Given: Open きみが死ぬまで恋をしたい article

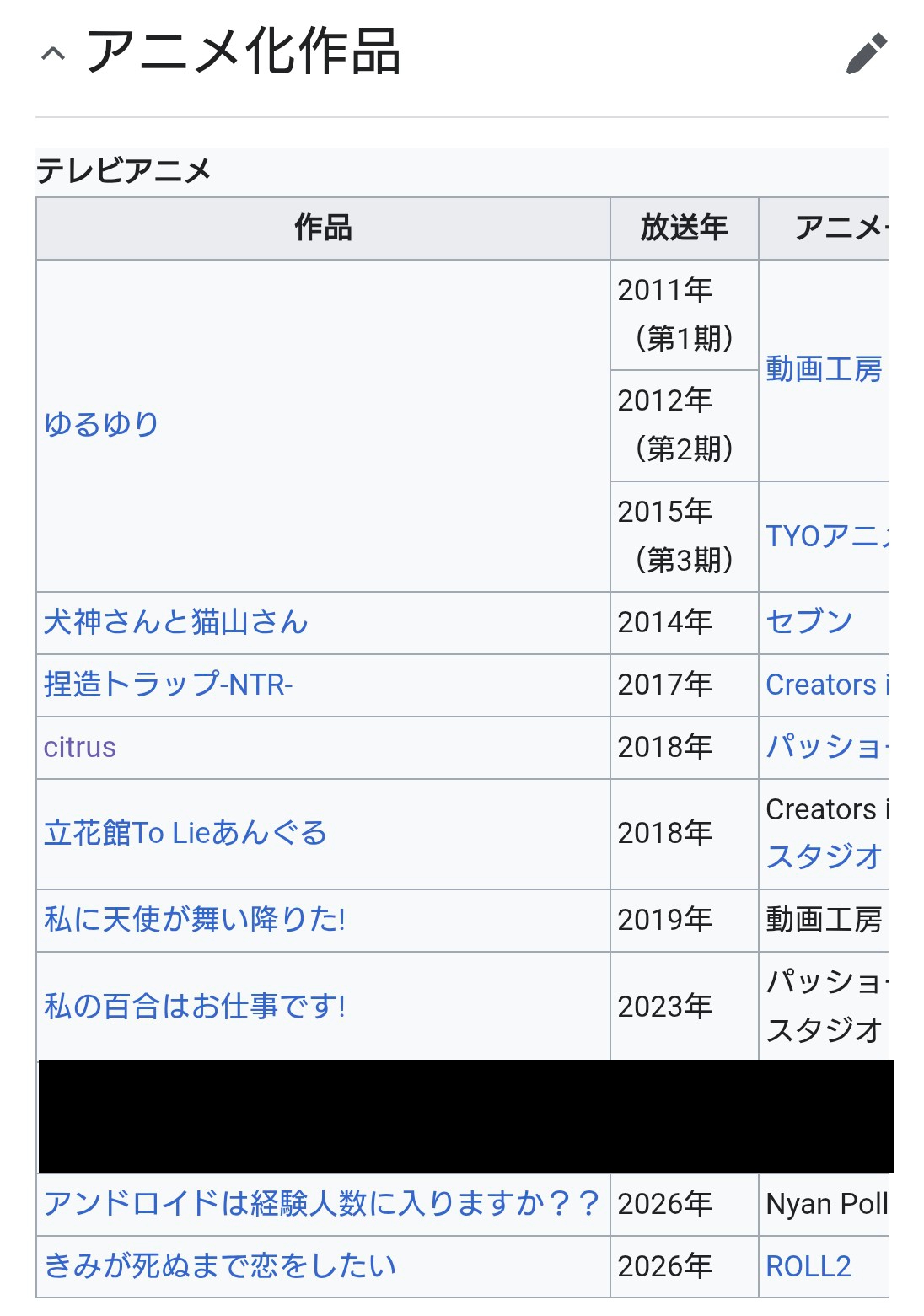Looking at the screenshot, I should click(220, 1266).
